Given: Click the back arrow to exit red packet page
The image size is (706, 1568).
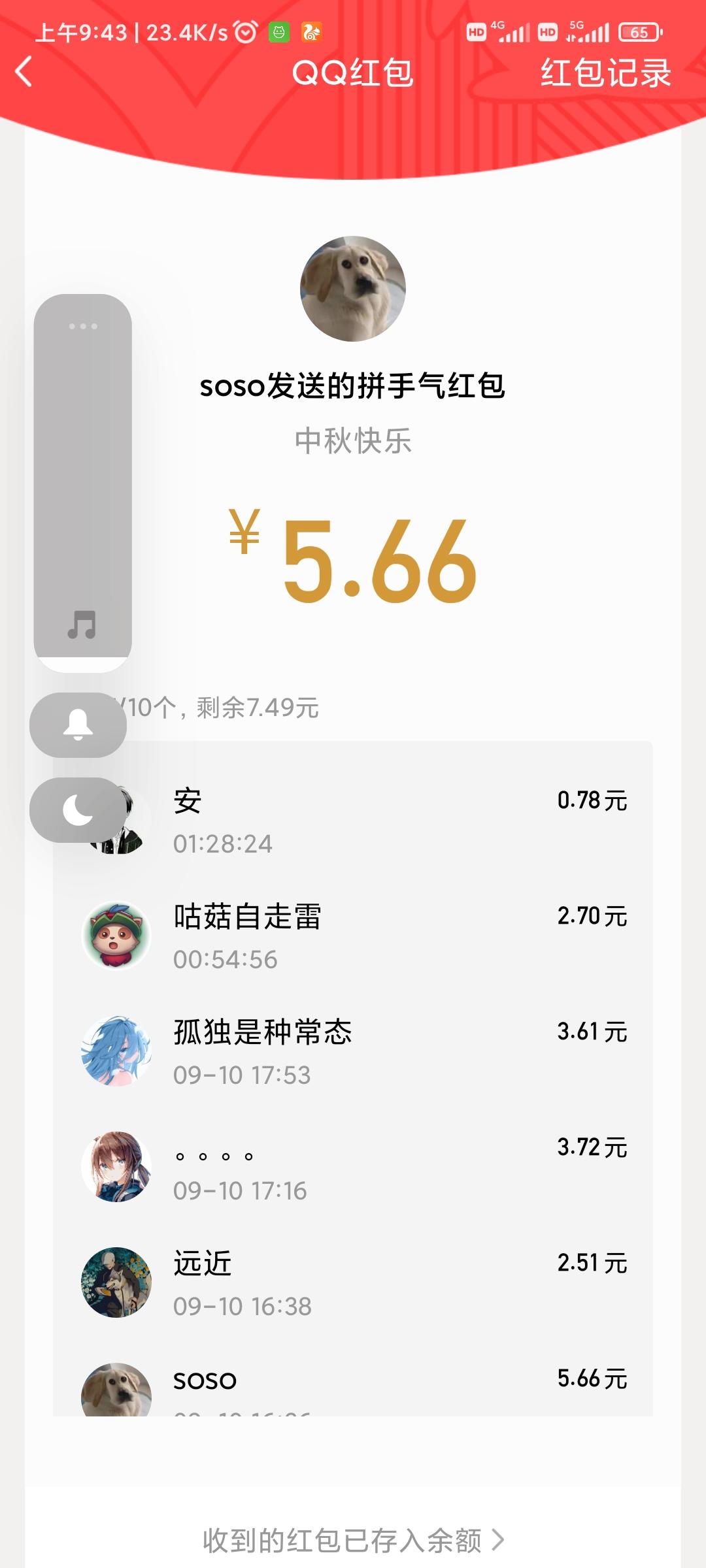Looking at the screenshot, I should [26, 74].
